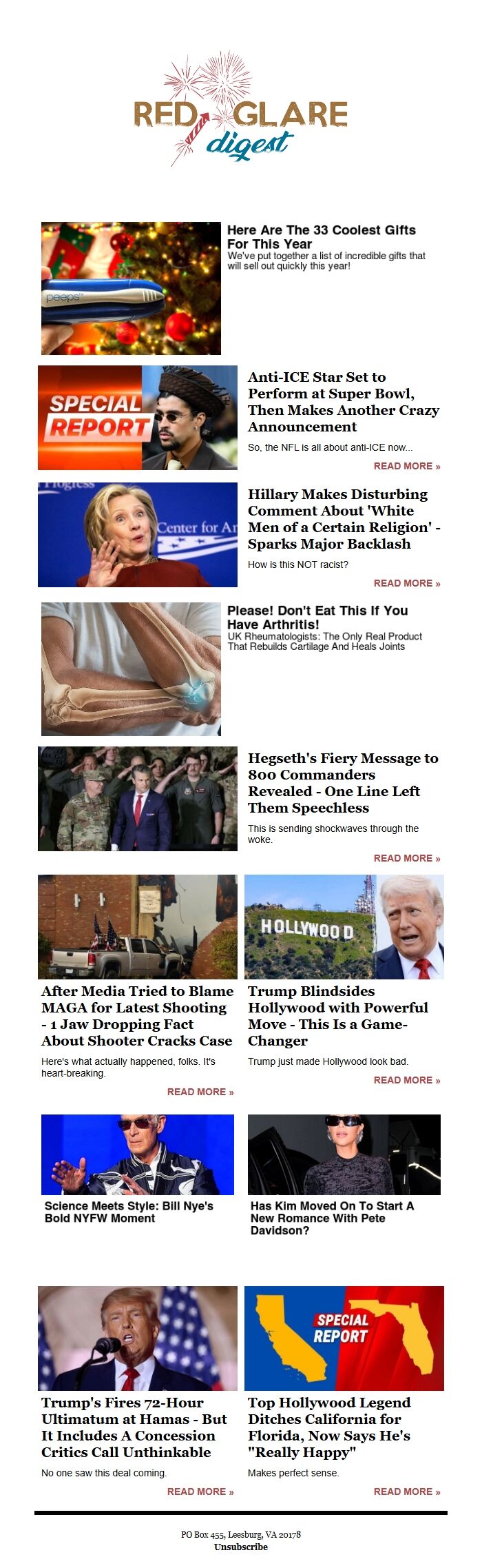Open Kim and Pete Davidson romance story
Screen dimensions: 482x1568
(332, 1218)
